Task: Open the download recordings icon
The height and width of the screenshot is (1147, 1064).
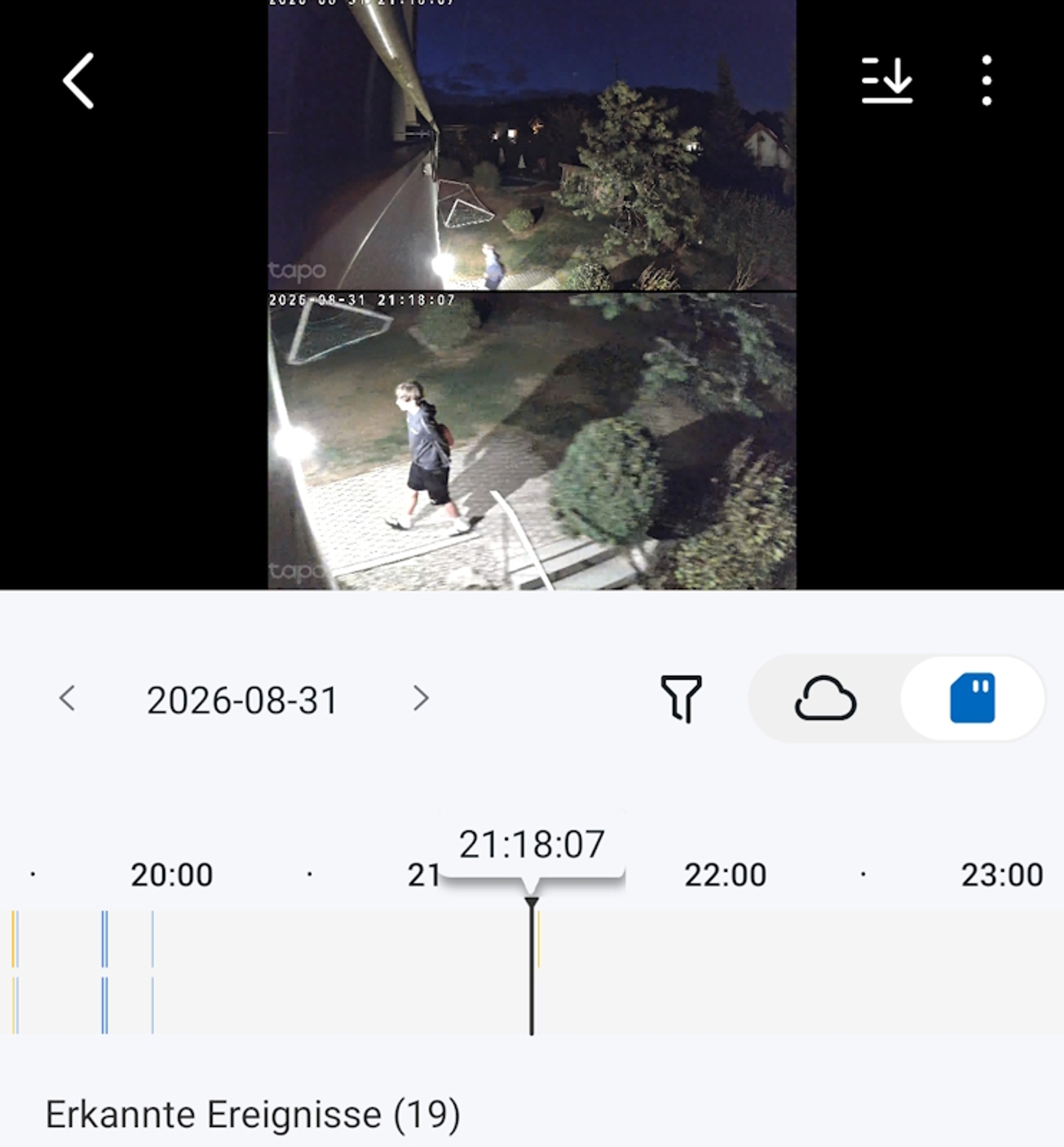Action: (x=887, y=81)
